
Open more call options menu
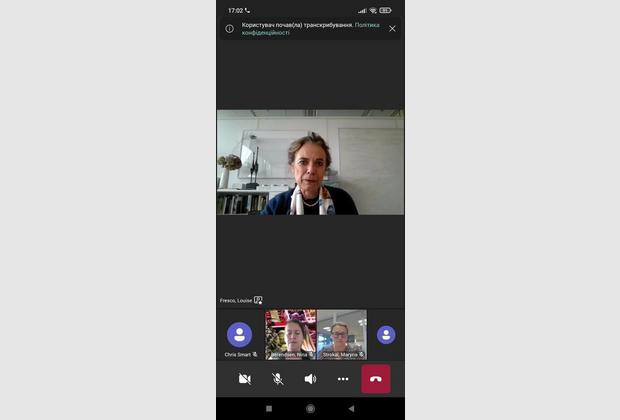(x=343, y=379)
